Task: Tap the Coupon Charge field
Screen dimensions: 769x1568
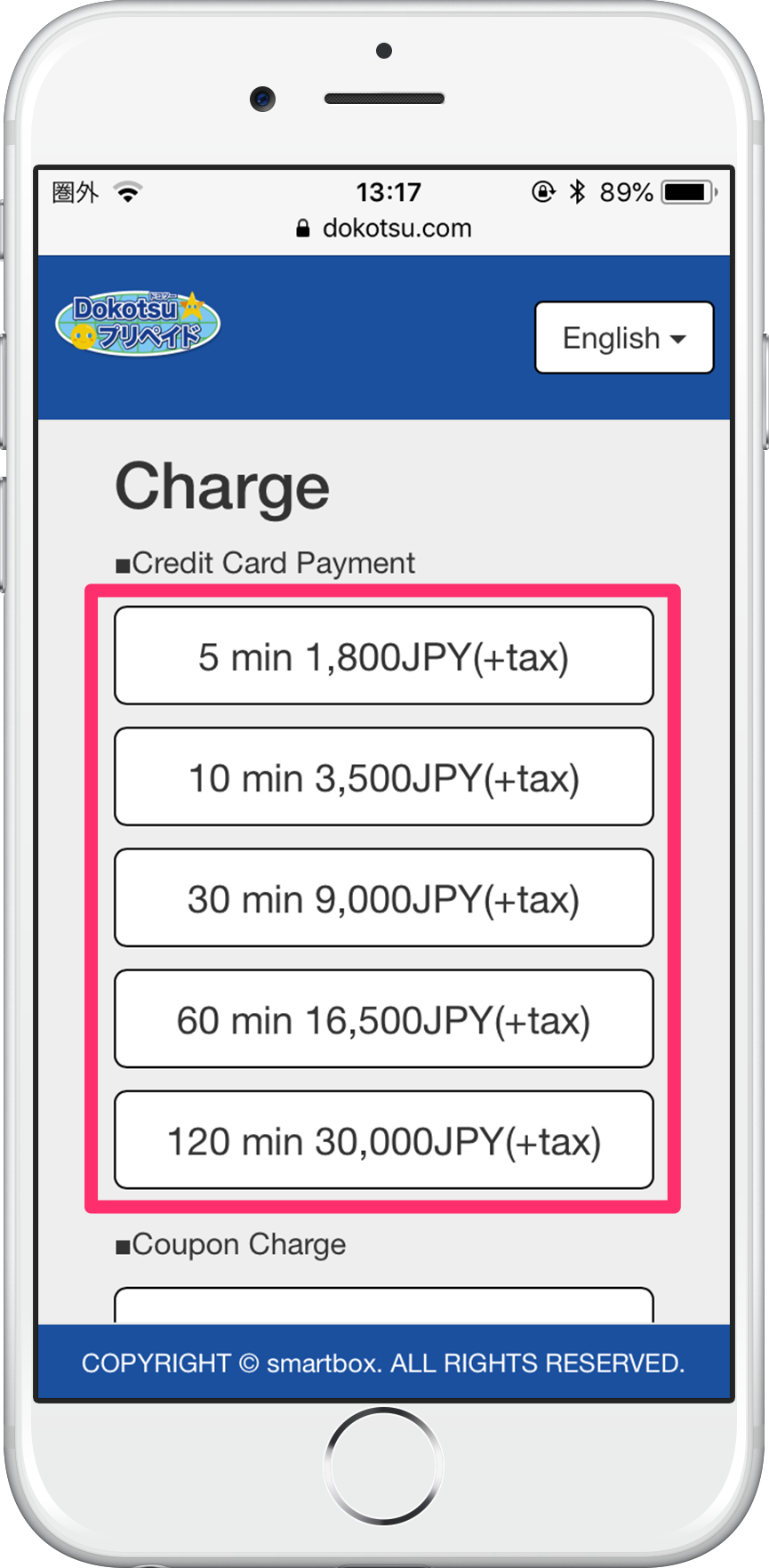Action: click(383, 1306)
